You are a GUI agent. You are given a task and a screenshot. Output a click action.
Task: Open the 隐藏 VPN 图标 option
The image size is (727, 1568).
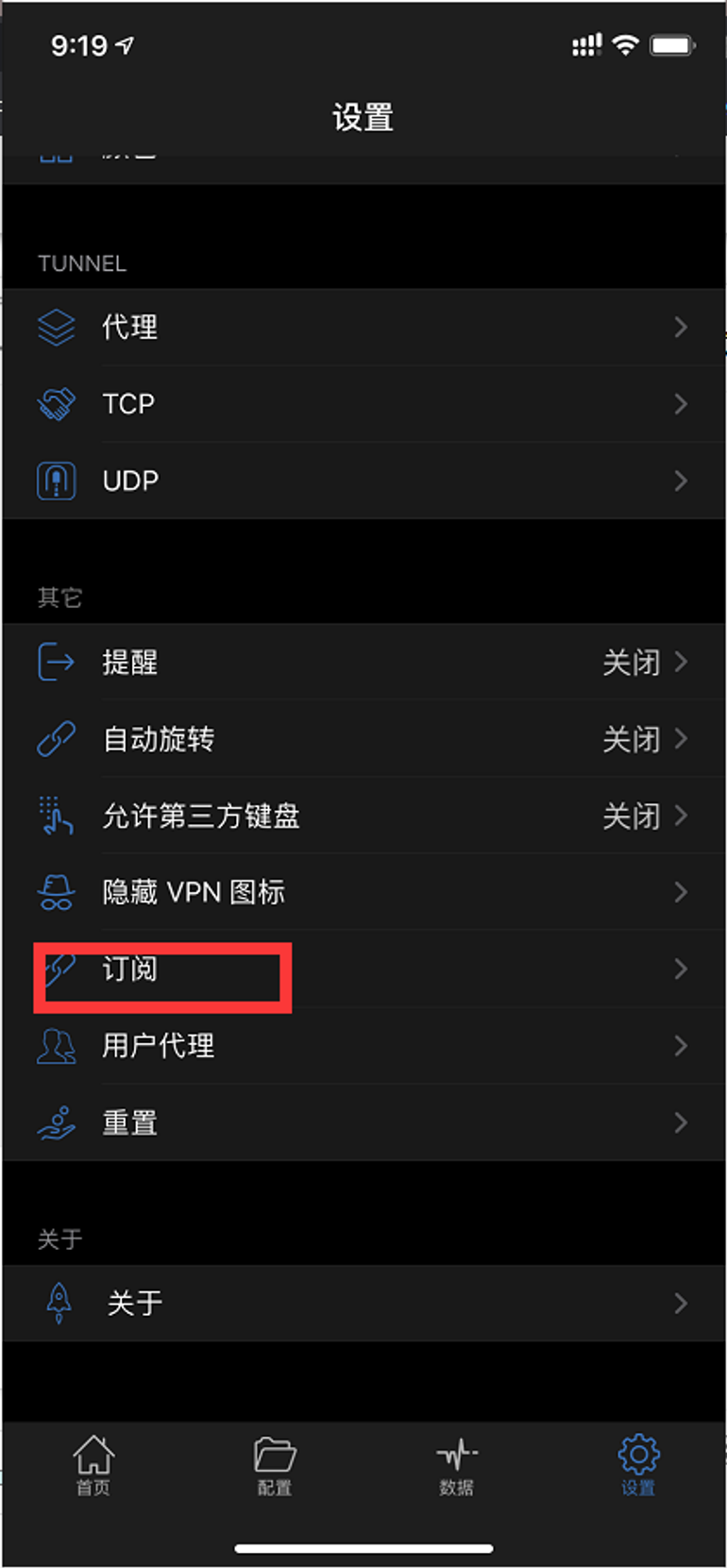click(x=363, y=892)
